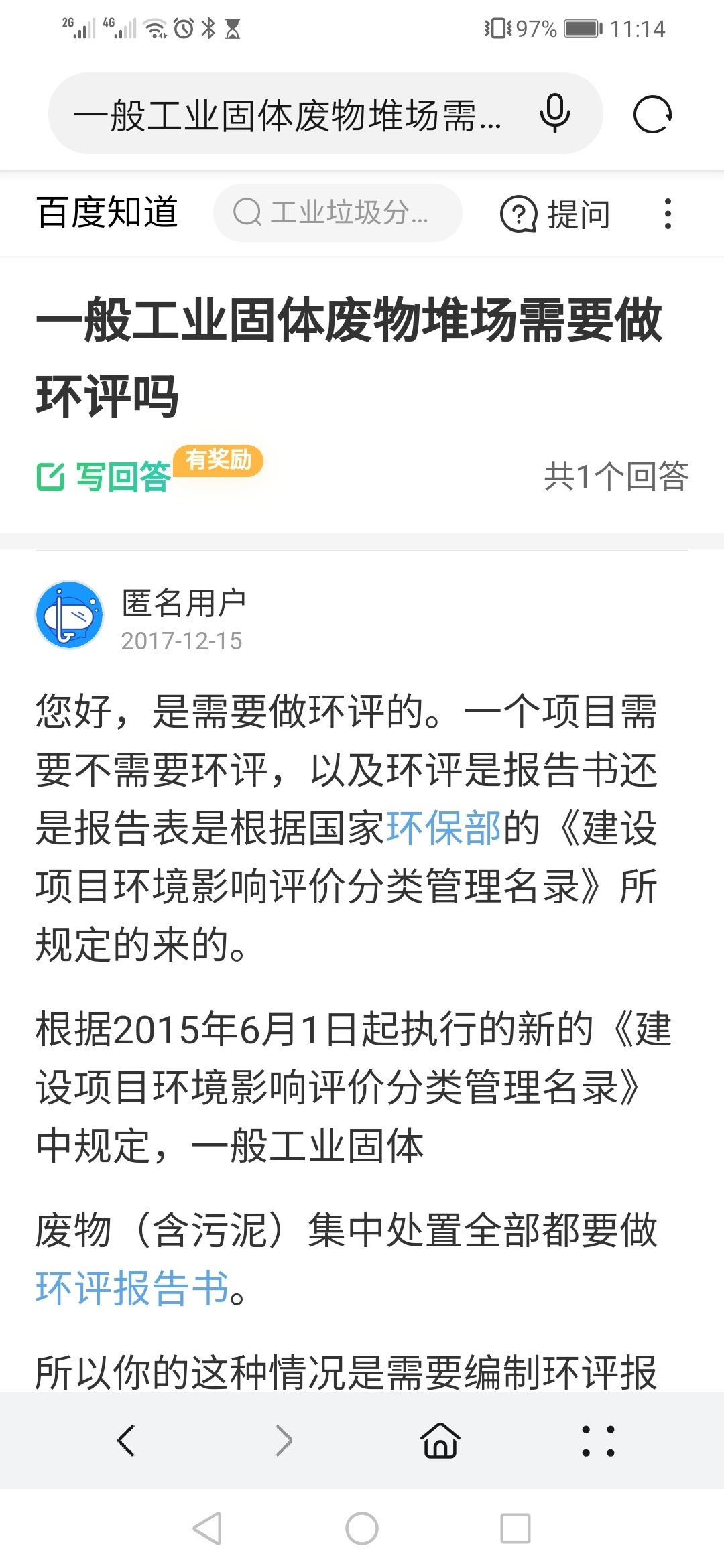Image resolution: width=724 pixels, height=1568 pixels.
Task: Tap the browser address bar
Action: (x=288, y=115)
